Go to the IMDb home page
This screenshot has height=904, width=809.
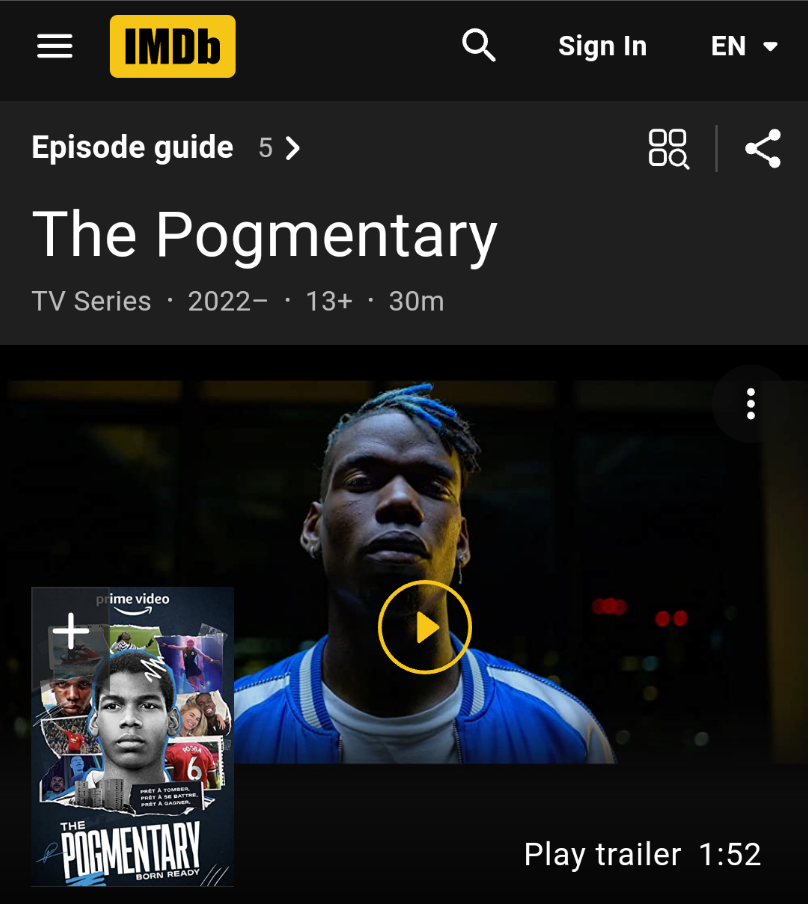(x=172, y=46)
